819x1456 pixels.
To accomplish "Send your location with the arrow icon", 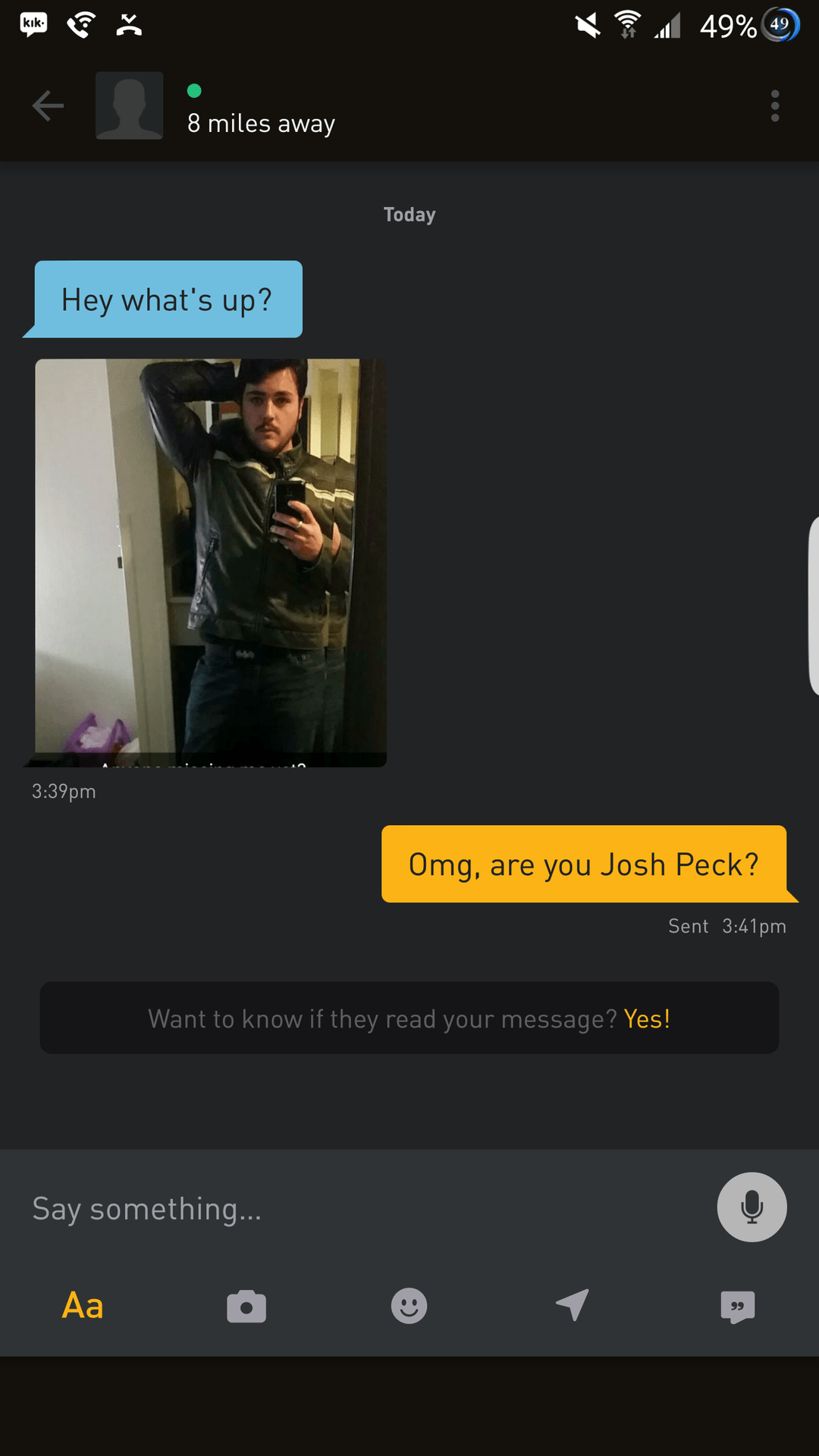I will [x=573, y=1305].
